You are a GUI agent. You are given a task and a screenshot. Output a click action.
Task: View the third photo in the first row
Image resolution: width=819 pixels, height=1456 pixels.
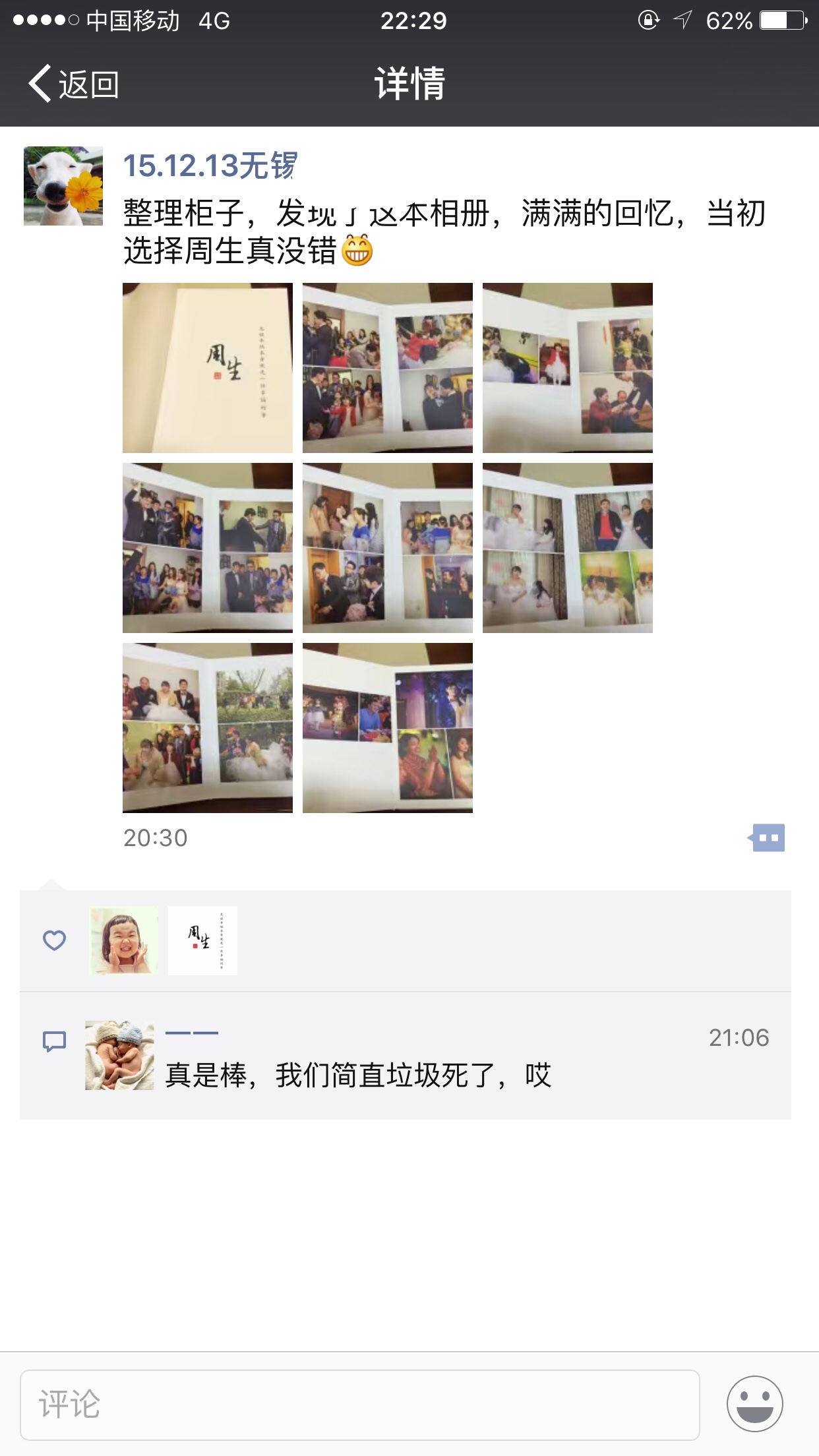tap(568, 368)
